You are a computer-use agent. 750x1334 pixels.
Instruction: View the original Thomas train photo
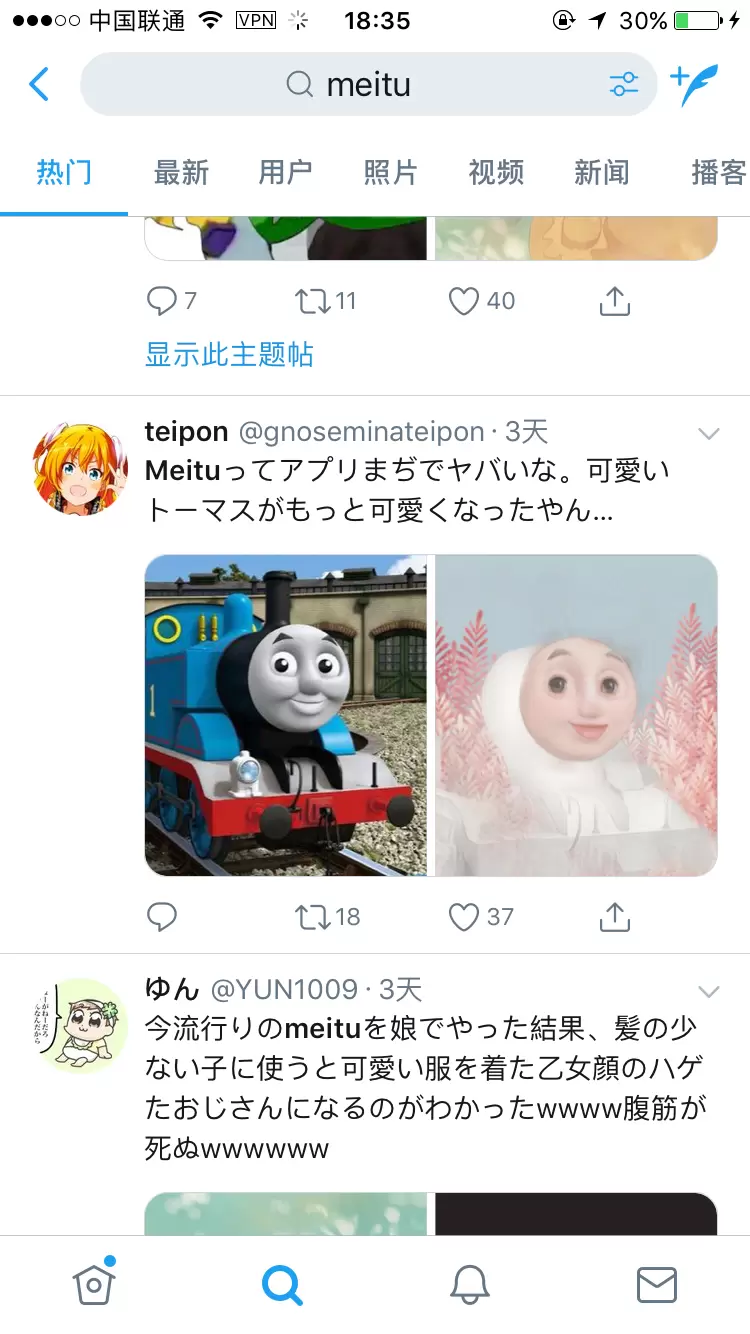(x=286, y=715)
